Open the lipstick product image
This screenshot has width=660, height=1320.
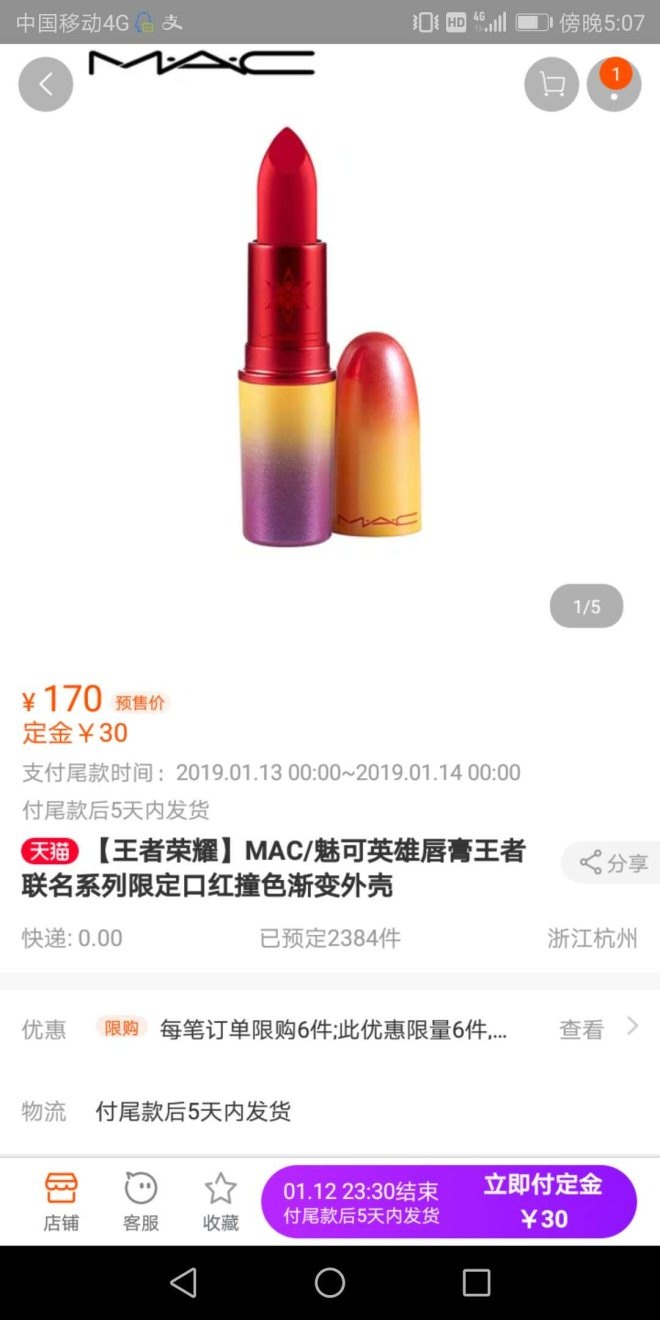[x=330, y=340]
